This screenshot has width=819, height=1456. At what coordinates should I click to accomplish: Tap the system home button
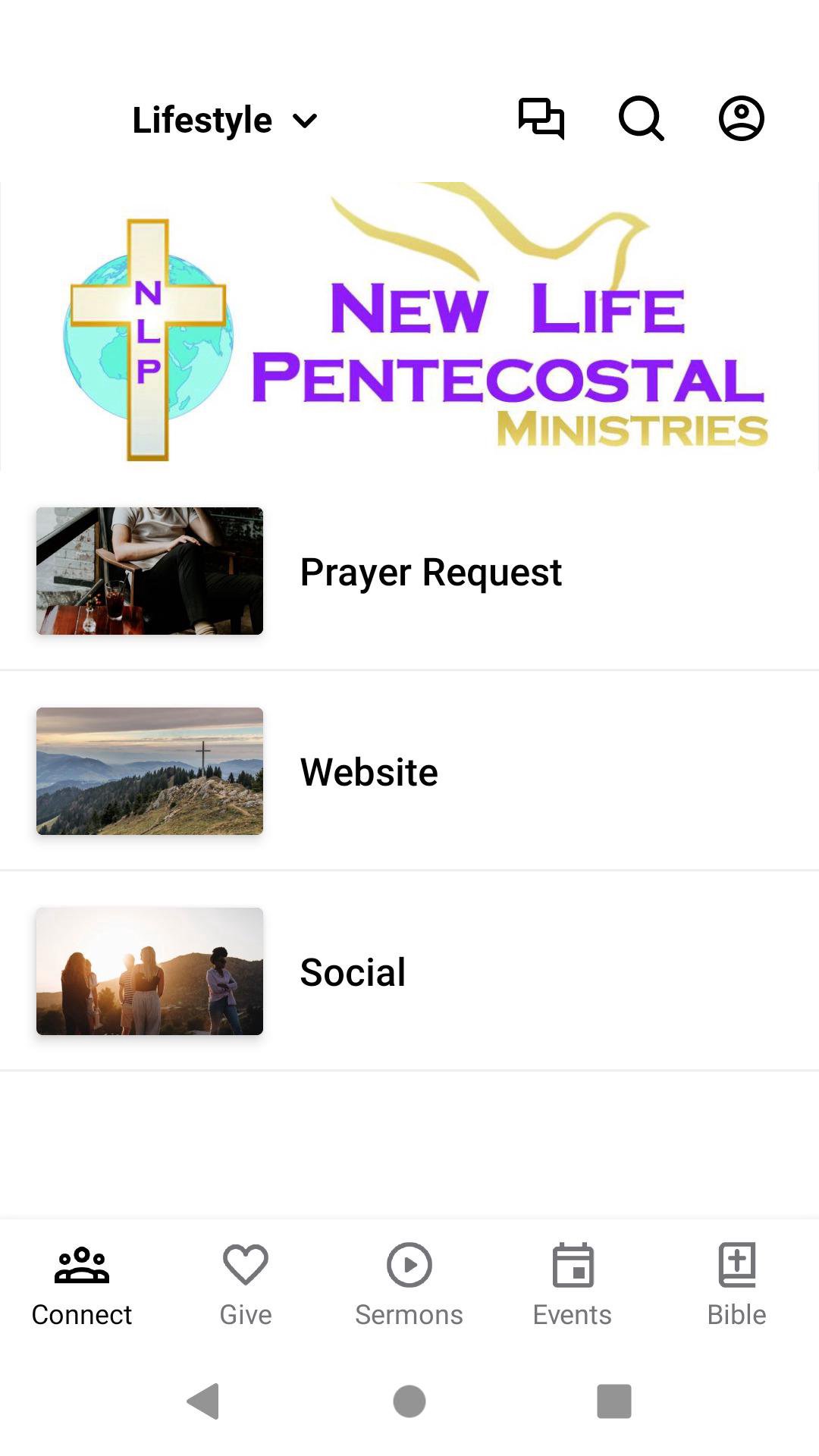[409, 1401]
